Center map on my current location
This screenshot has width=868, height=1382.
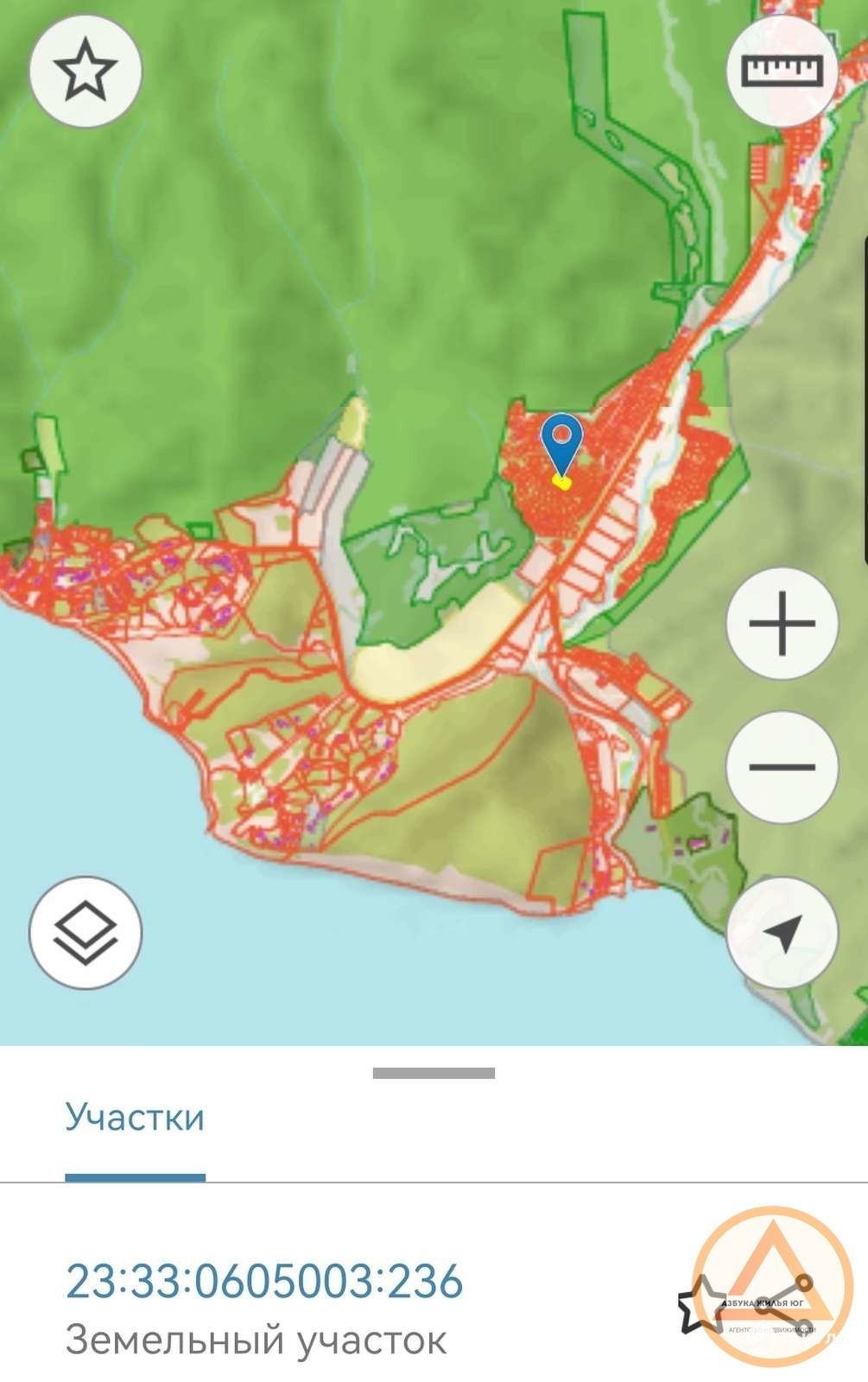782,933
